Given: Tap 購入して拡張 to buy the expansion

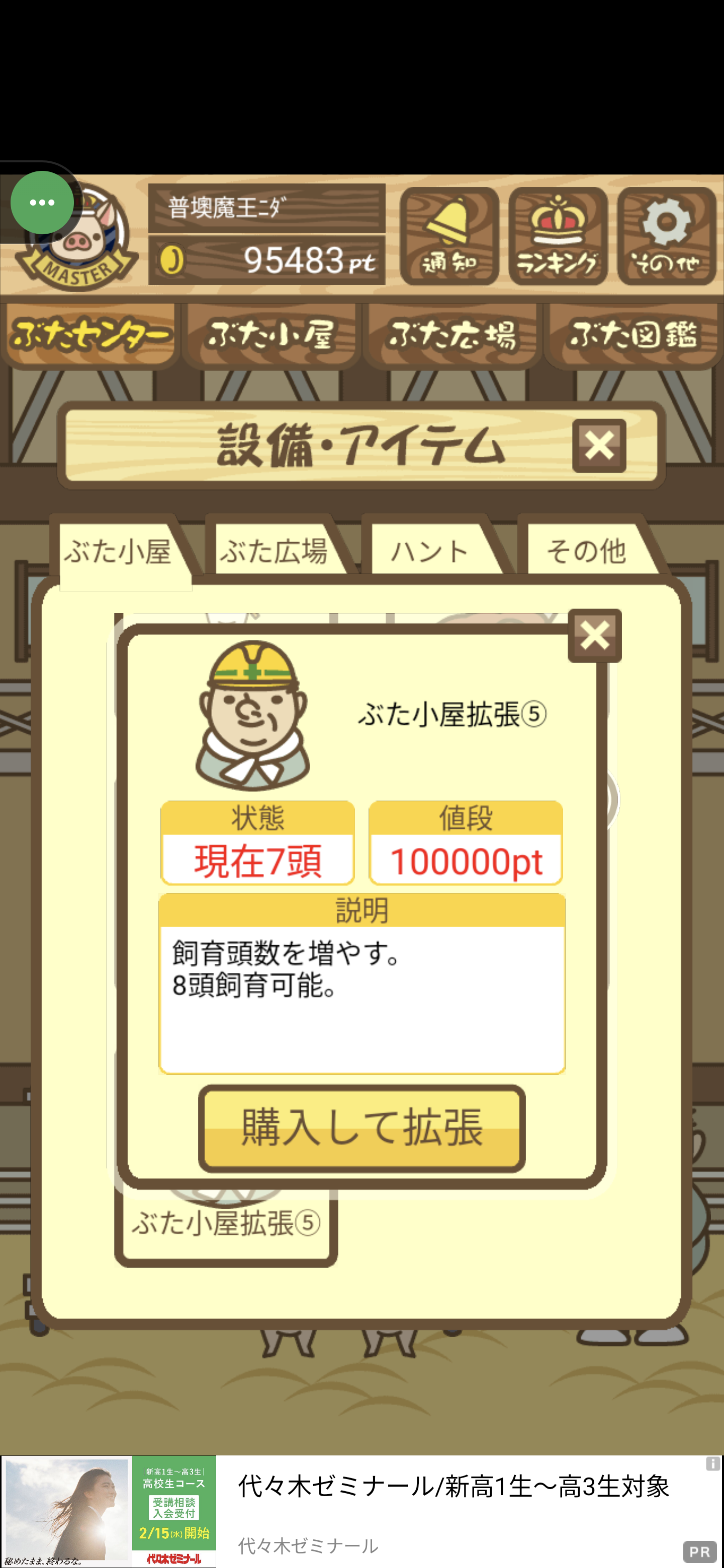Looking at the screenshot, I should [x=361, y=1127].
